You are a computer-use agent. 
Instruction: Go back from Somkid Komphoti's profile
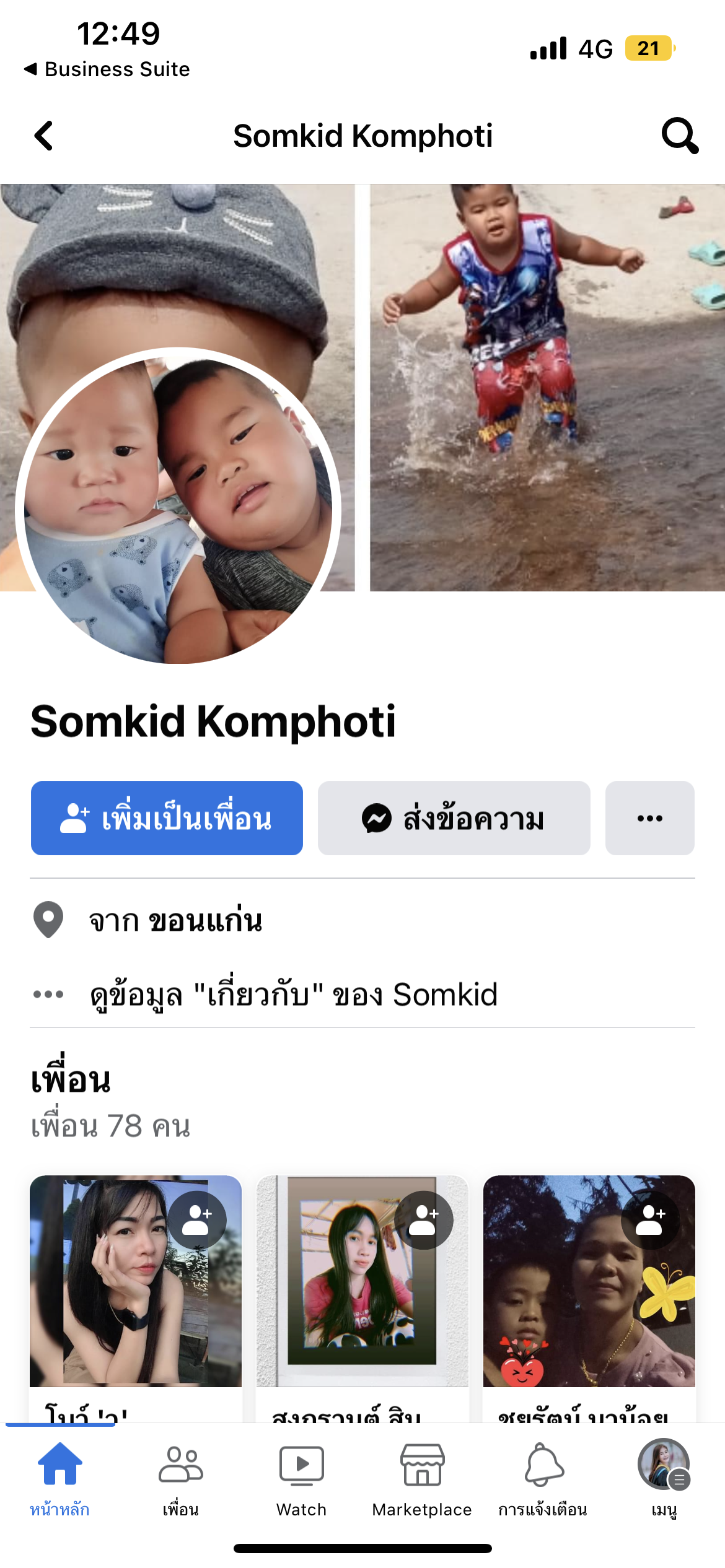[43, 136]
